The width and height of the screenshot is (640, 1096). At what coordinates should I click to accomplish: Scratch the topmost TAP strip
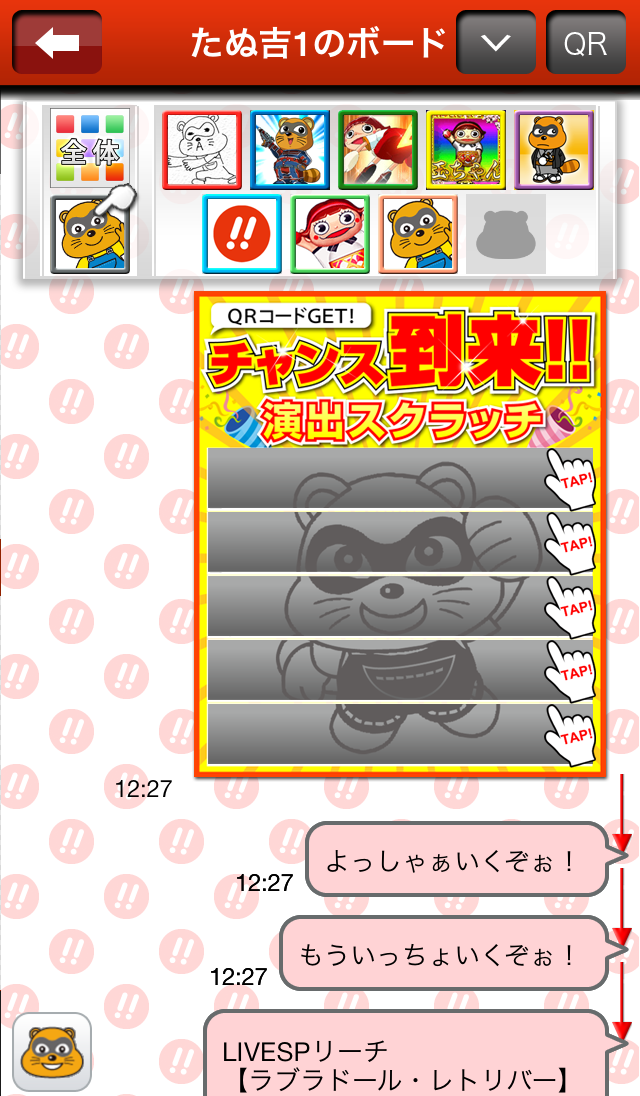(400, 477)
